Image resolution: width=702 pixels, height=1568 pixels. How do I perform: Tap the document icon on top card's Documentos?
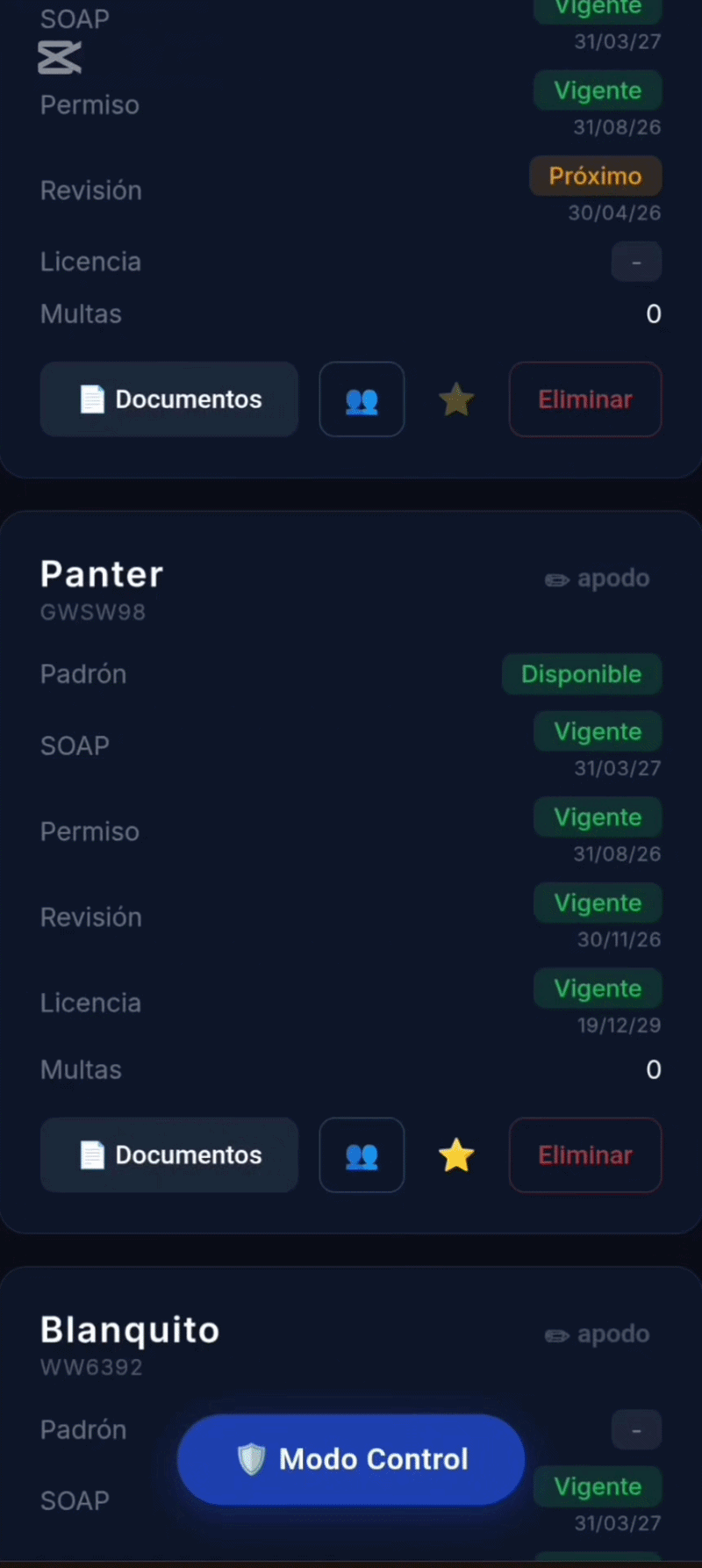(x=93, y=399)
